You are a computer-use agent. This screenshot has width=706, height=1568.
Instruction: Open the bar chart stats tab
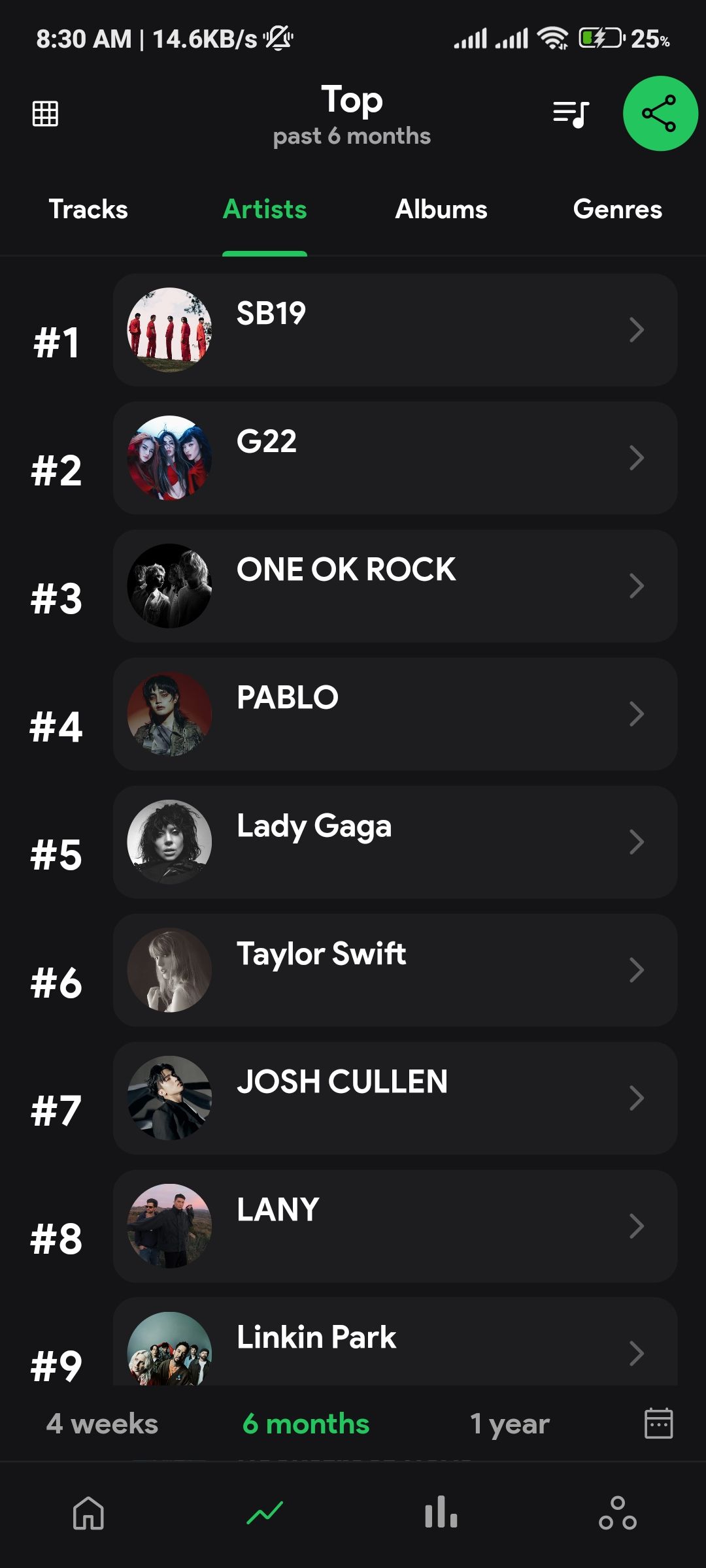coord(441,1513)
